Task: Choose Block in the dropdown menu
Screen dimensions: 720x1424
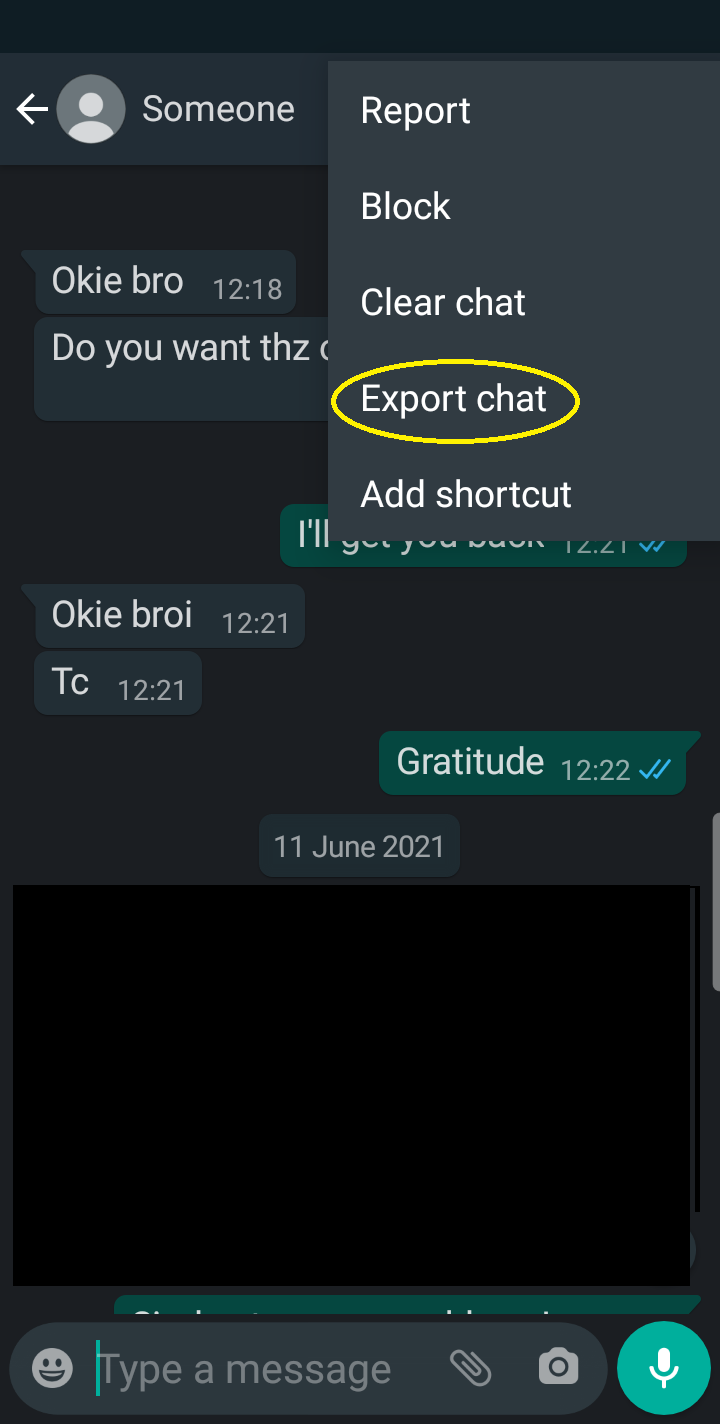Action: (x=406, y=207)
